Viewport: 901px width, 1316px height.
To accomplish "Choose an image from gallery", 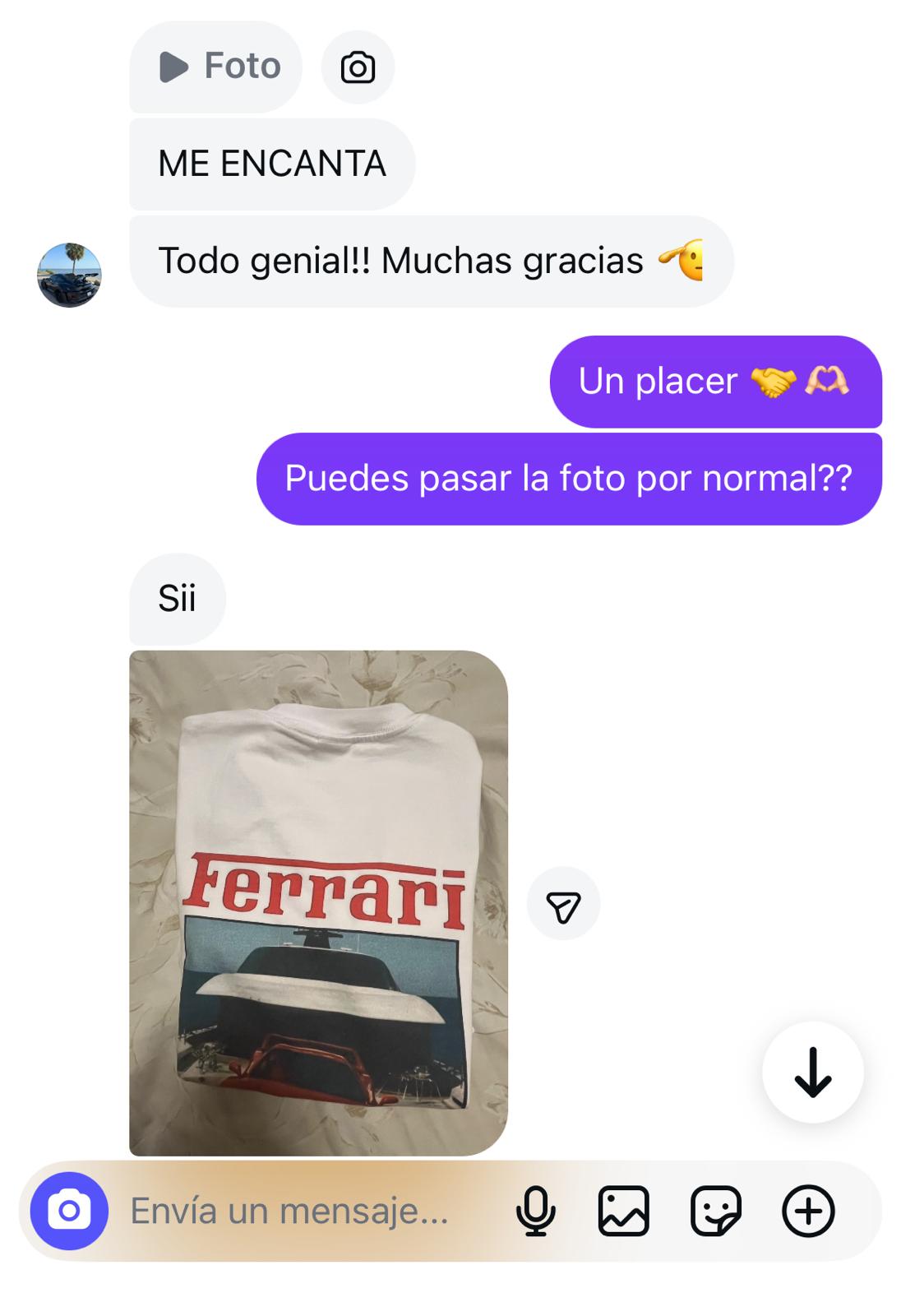I will 623,1211.
